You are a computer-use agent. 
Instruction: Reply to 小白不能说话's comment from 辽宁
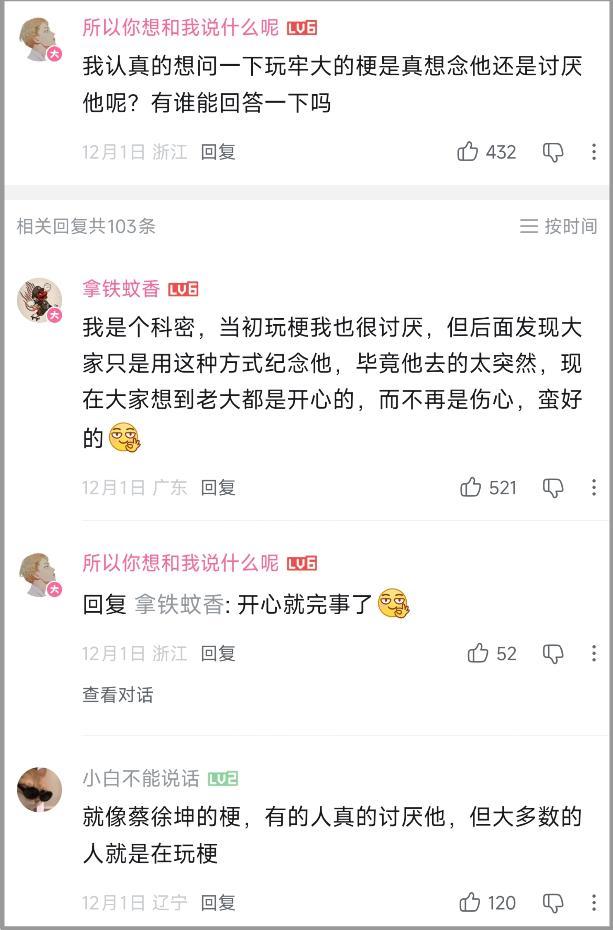pyautogui.click(x=218, y=902)
